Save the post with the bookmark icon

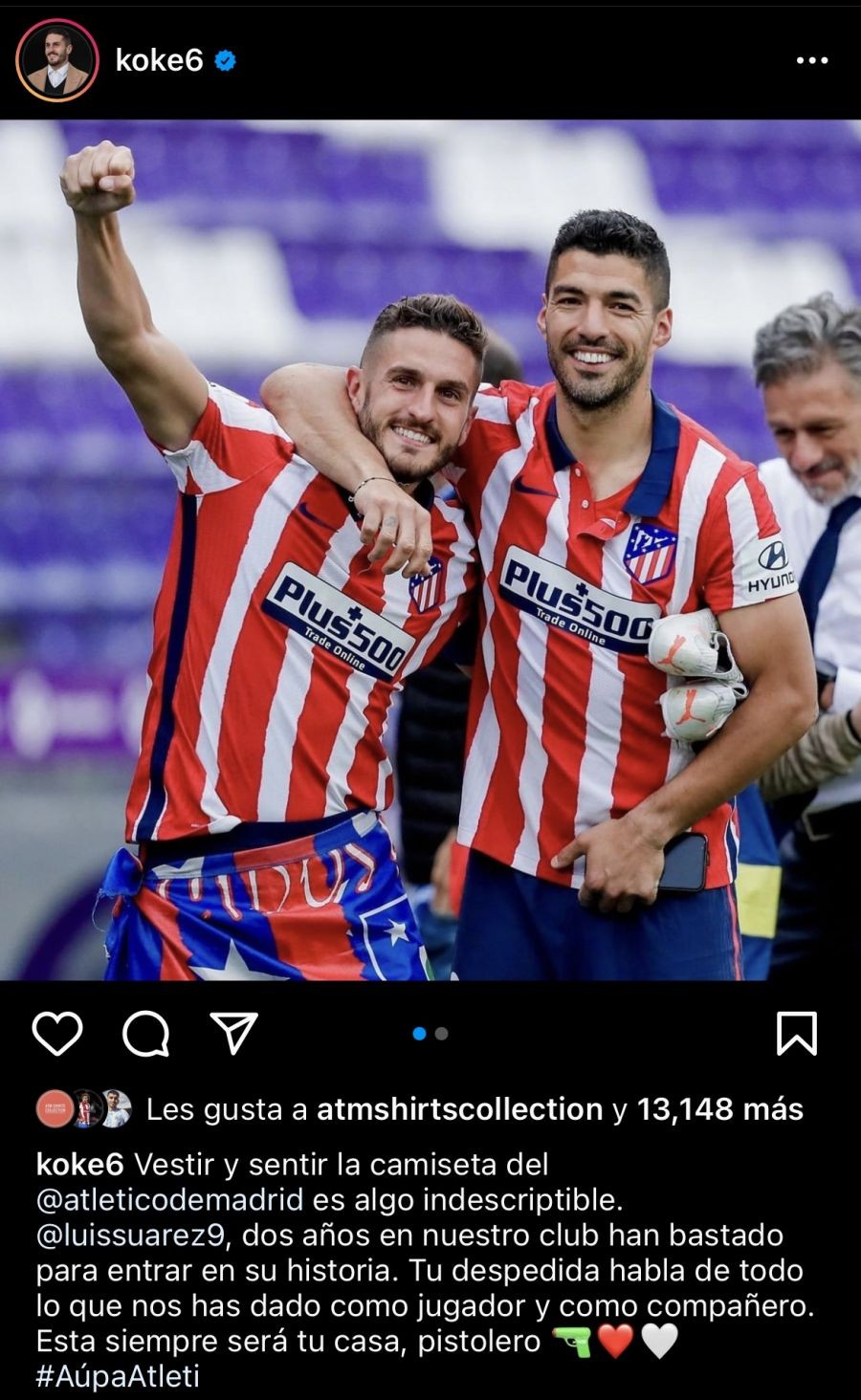click(x=796, y=1034)
